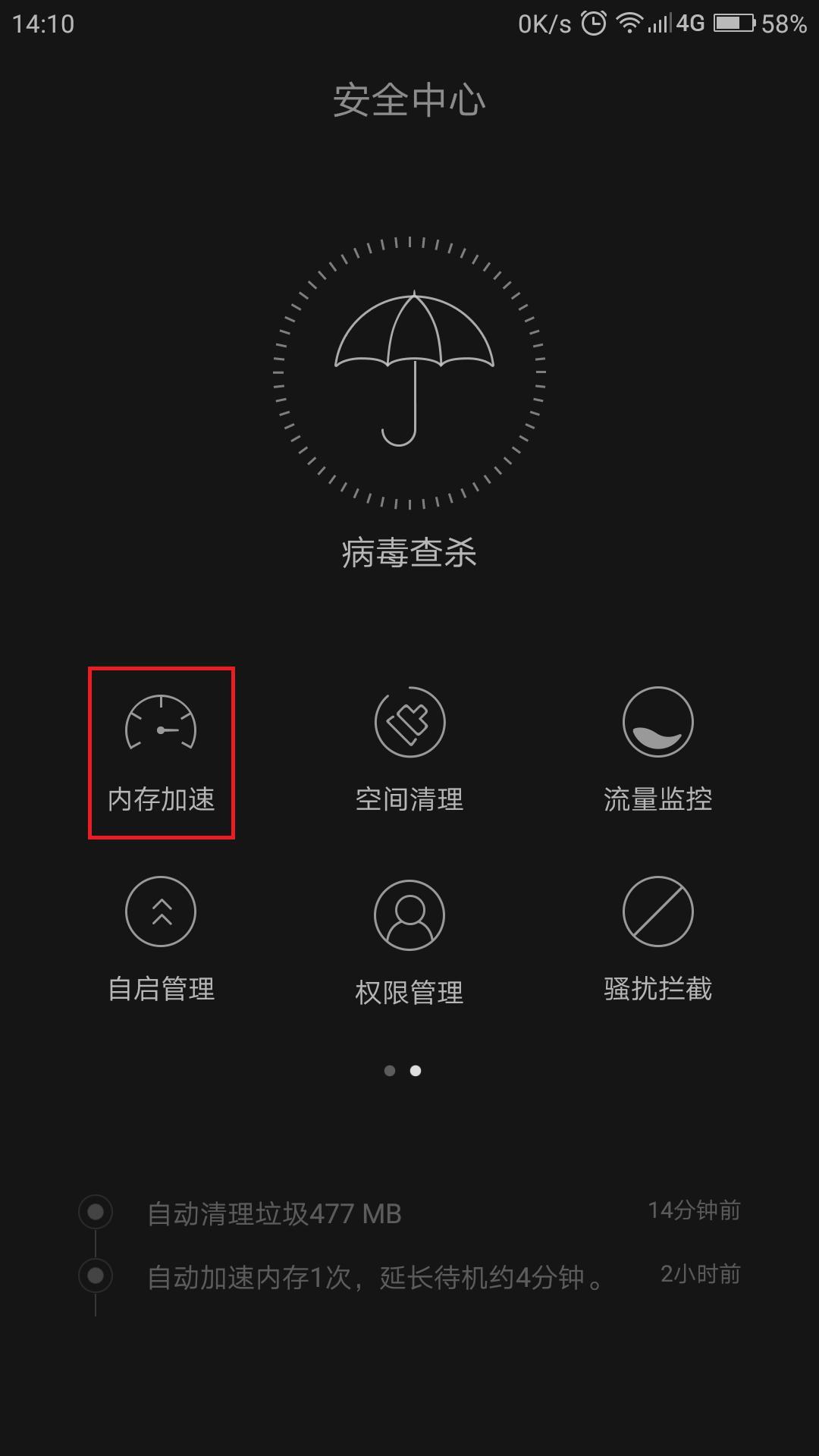The width and height of the screenshot is (819, 1456).
Task: Open 骚扰拦截 harassment blocking
Action: point(657,940)
